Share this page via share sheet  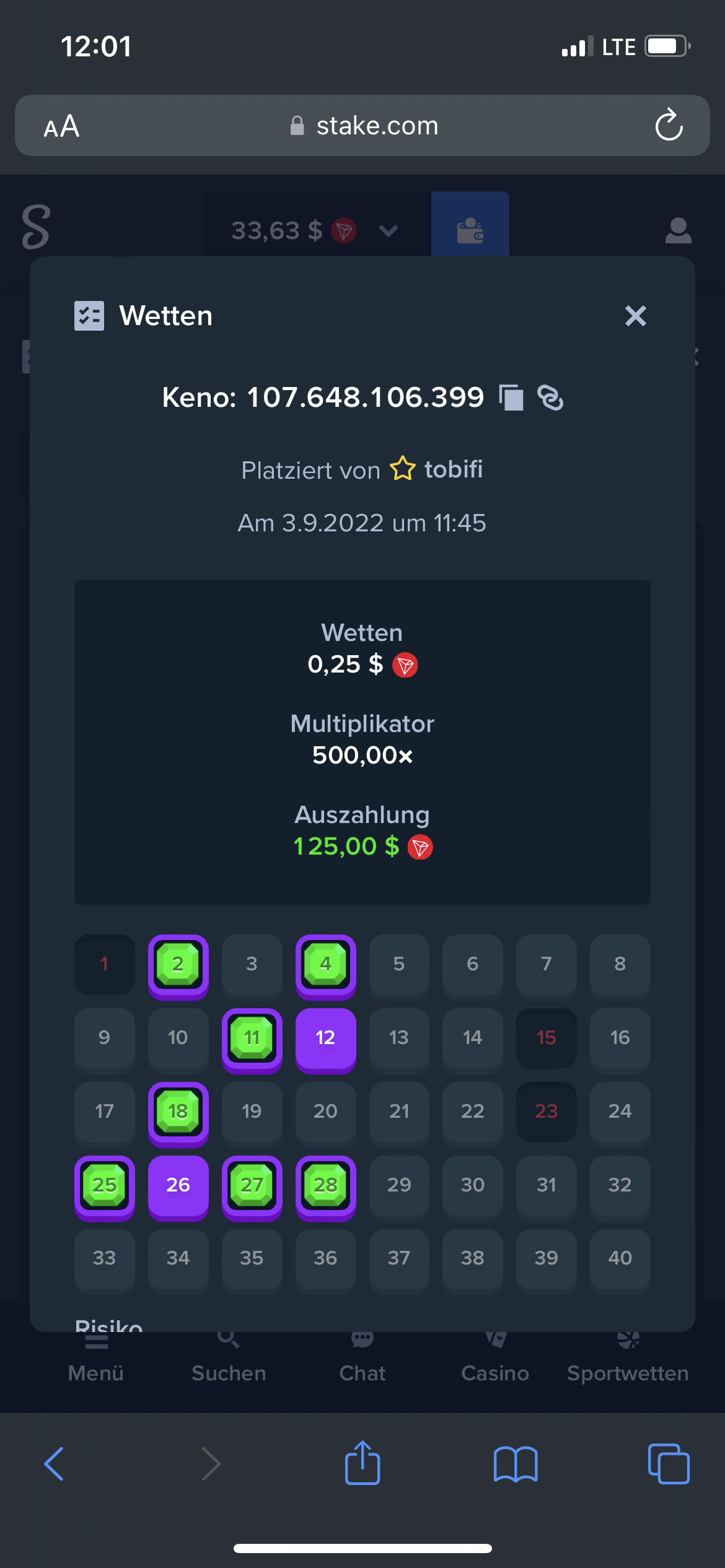click(362, 1462)
